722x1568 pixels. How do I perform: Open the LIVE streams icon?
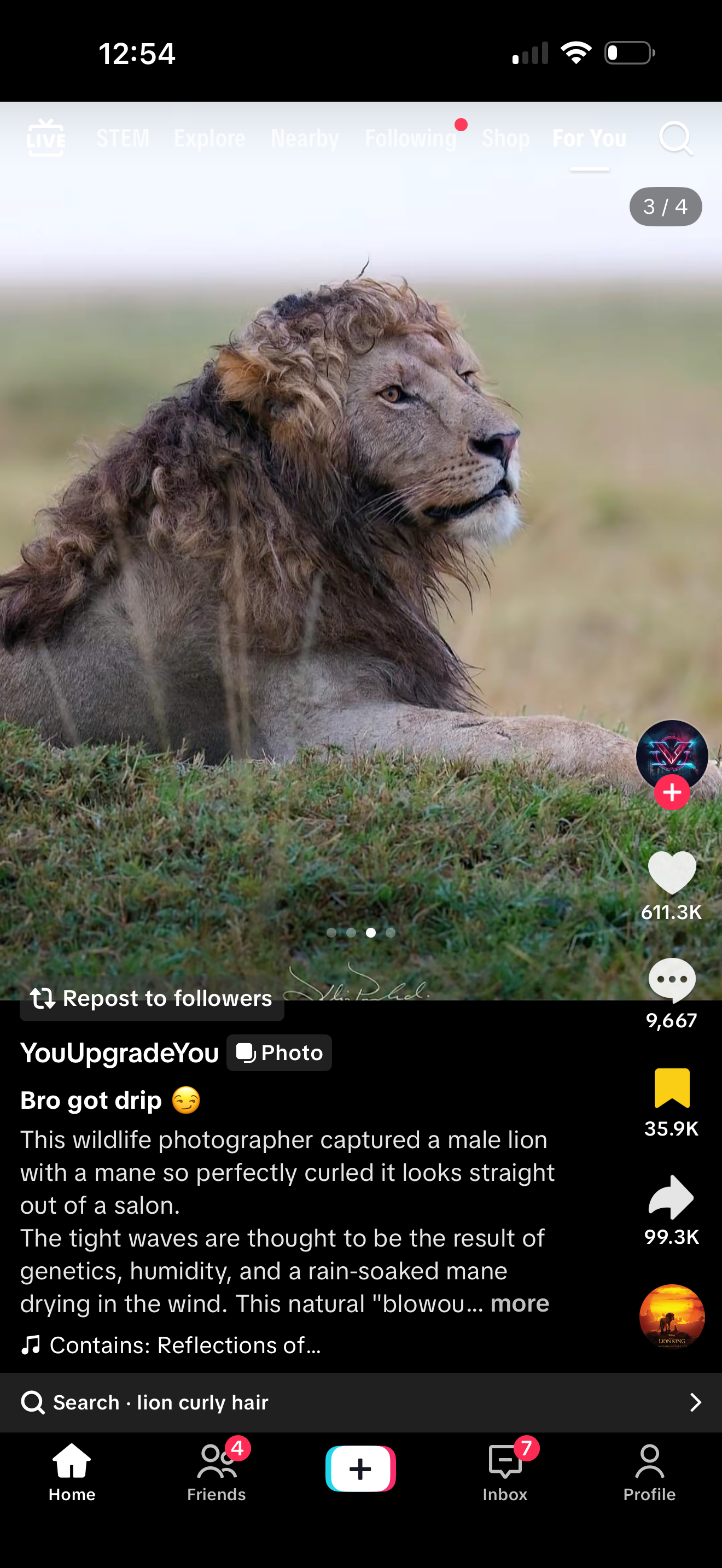pos(45,138)
